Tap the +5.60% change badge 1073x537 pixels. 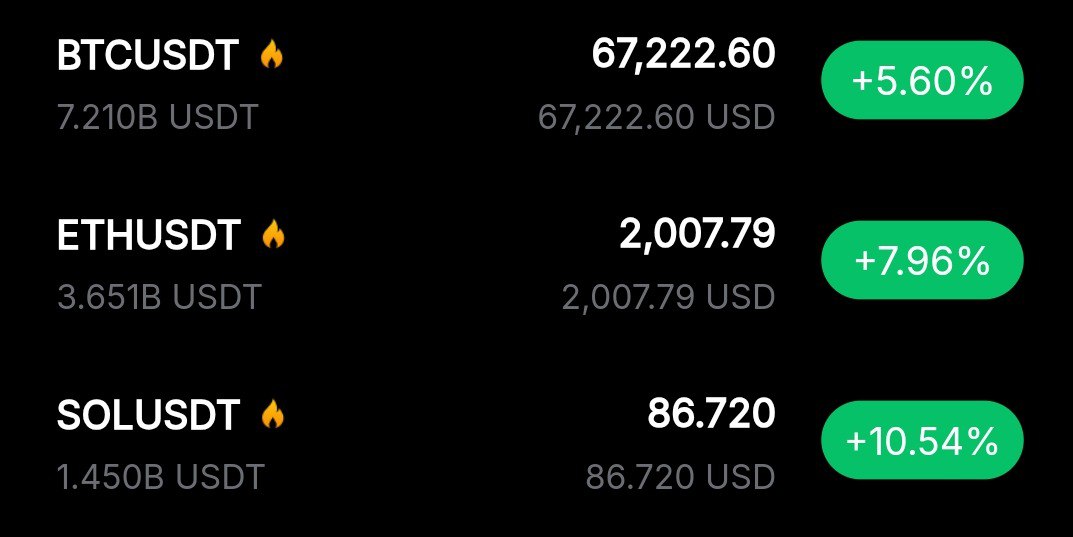pos(921,81)
